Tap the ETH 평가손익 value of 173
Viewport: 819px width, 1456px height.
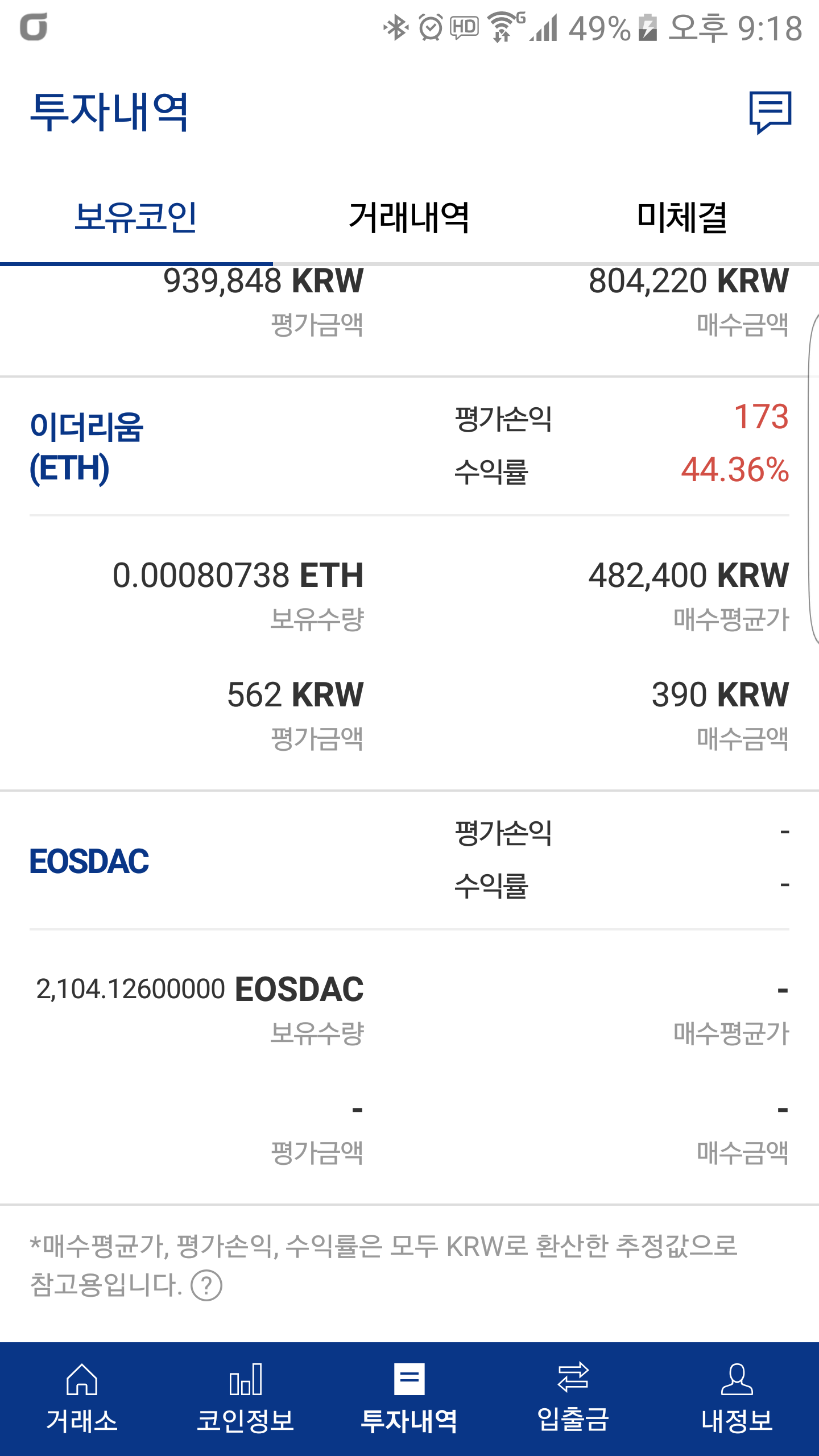coord(762,421)
